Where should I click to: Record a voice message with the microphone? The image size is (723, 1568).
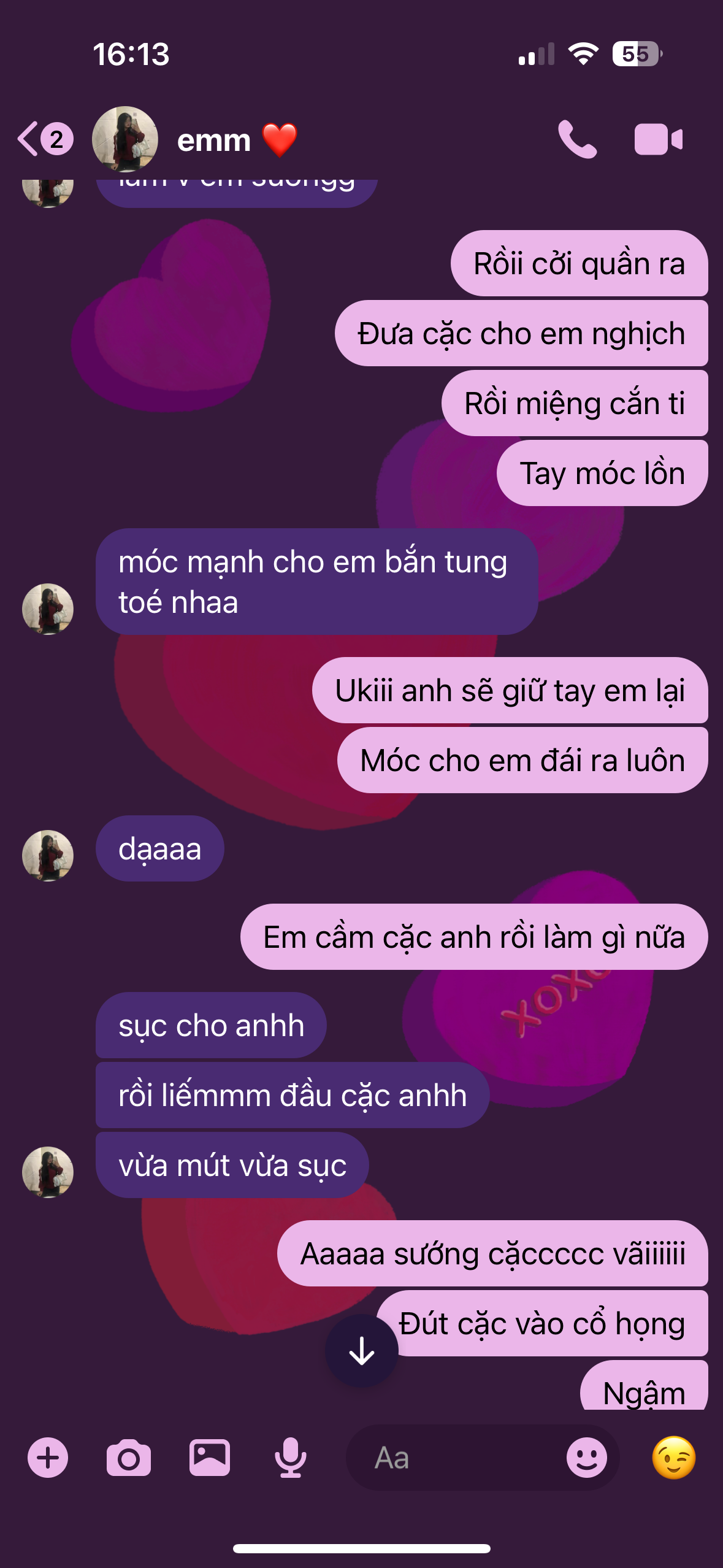[x=291, y=1458]
